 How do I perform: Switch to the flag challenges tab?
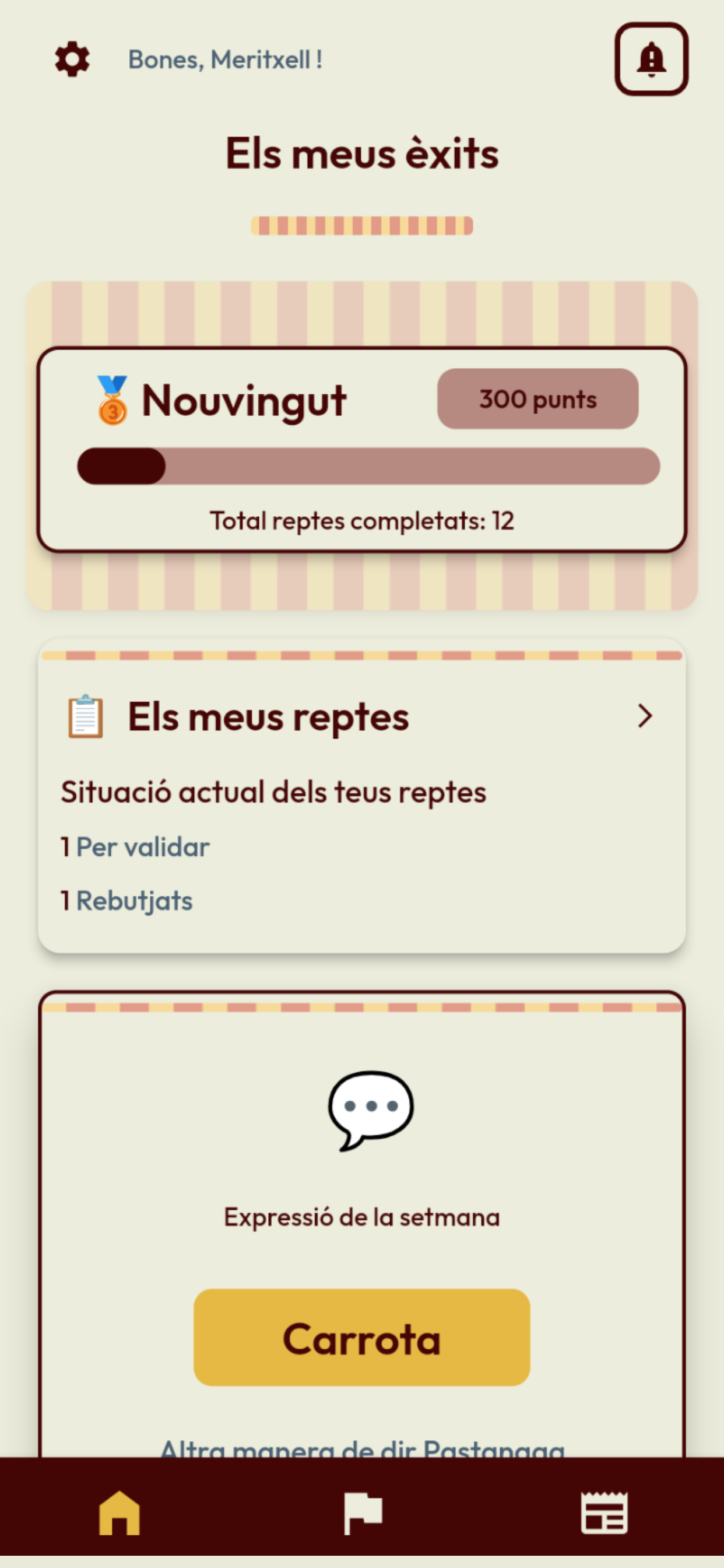363,1513
